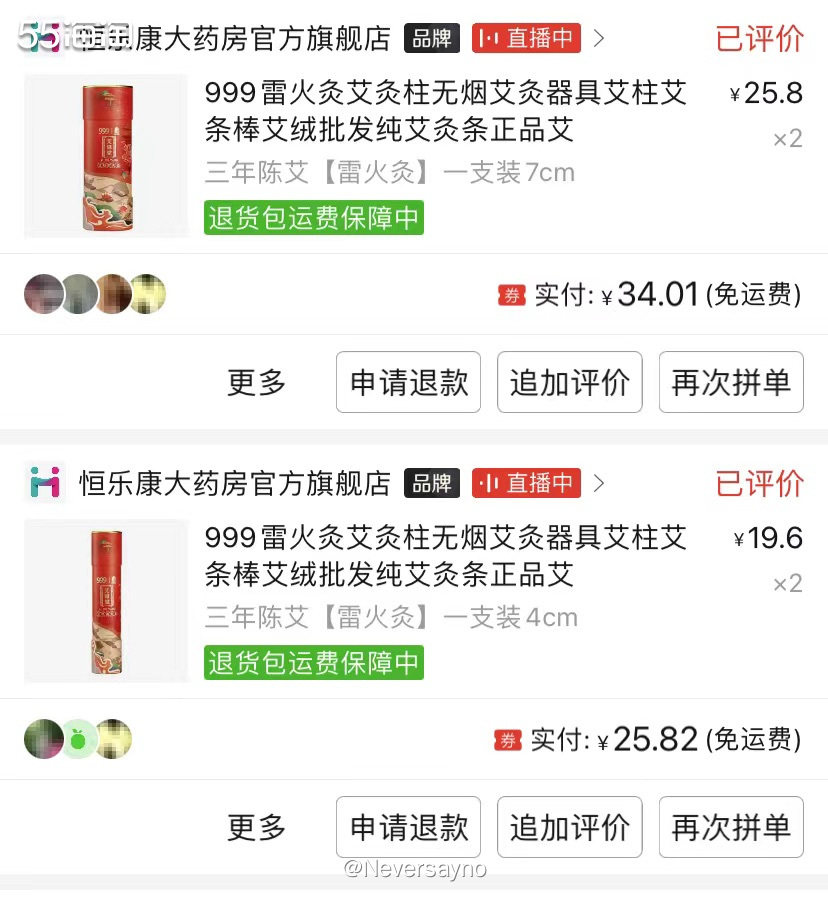This screenshot has height=906, width=828.
Task: Tap 申请退款 on the second order
Action: click(408, 827)
